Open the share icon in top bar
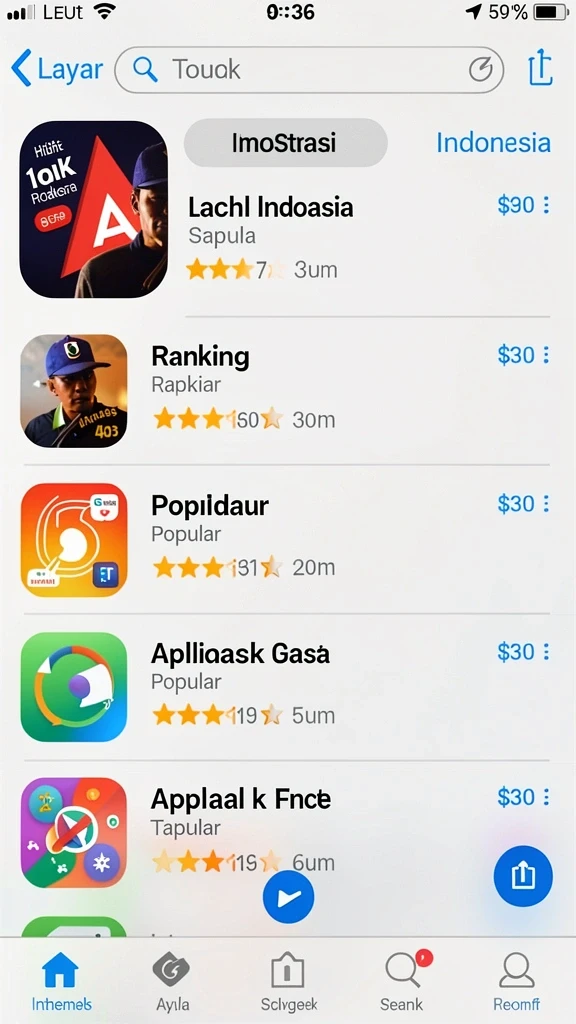This screenshot has width=576, height=1024. [541, 69]
